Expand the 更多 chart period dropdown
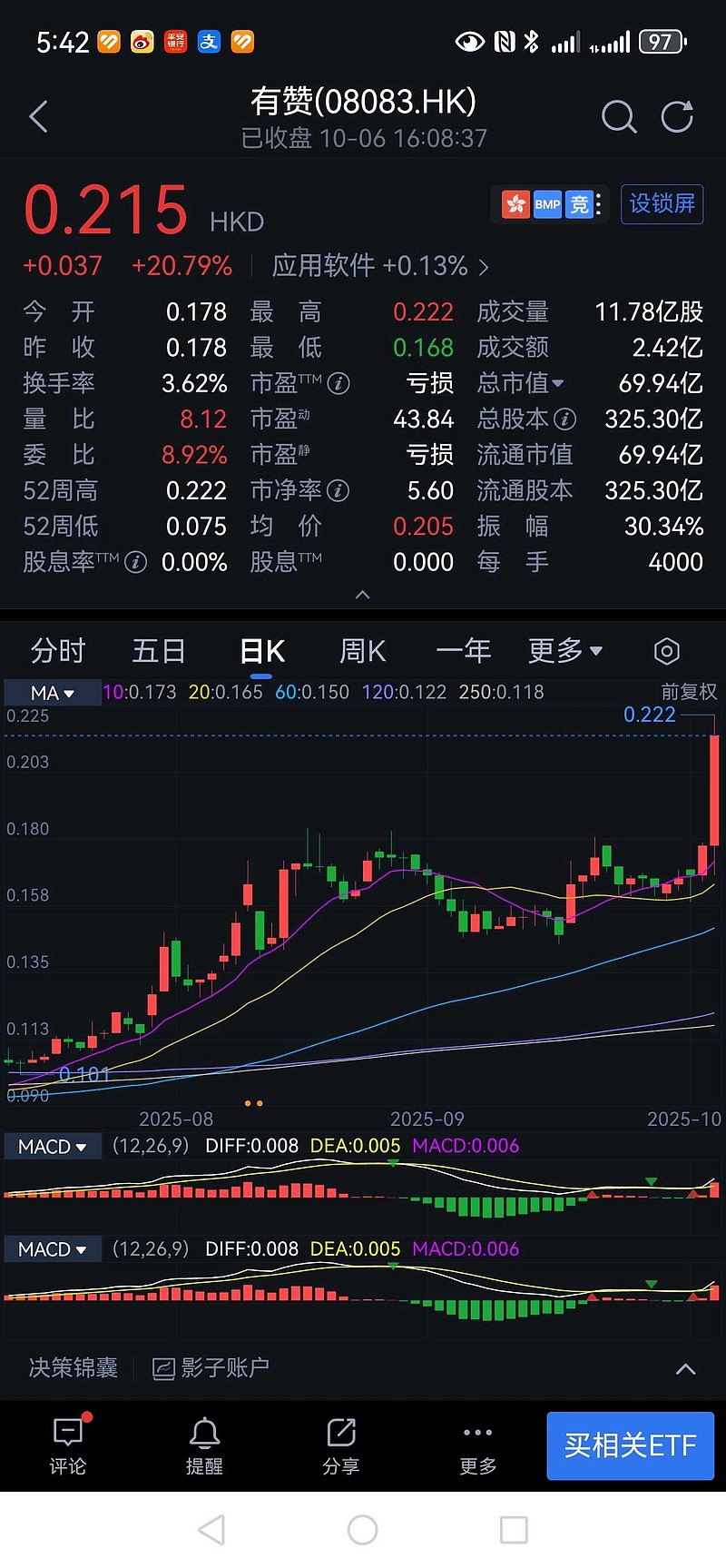The image size is (726, 1568). pos(565,651)
